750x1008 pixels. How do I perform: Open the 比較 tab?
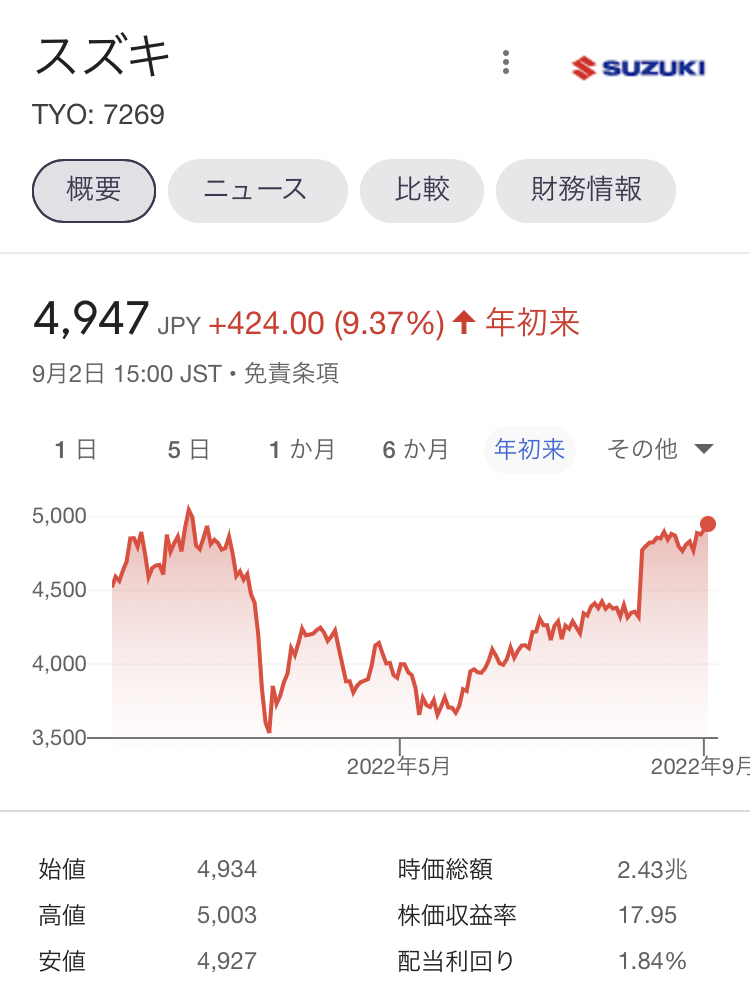click(422, 190)
